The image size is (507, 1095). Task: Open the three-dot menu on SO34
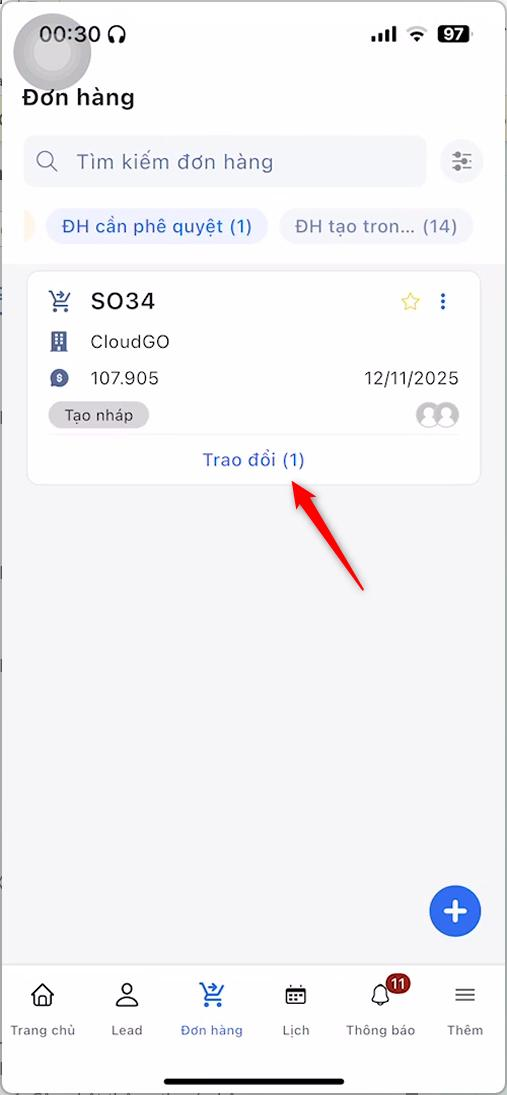(443, 302)
